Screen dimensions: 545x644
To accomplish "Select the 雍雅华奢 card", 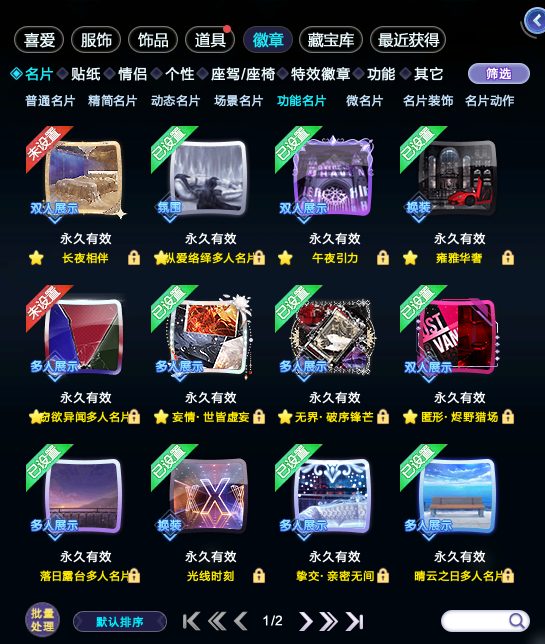I will (458, 178).
